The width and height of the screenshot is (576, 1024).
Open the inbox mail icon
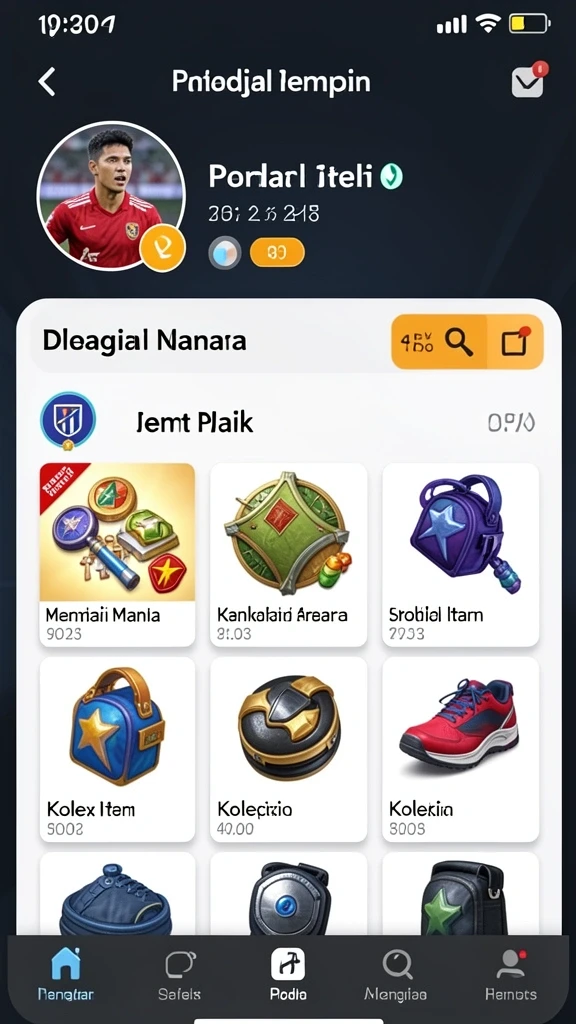(x=528, y=80)
